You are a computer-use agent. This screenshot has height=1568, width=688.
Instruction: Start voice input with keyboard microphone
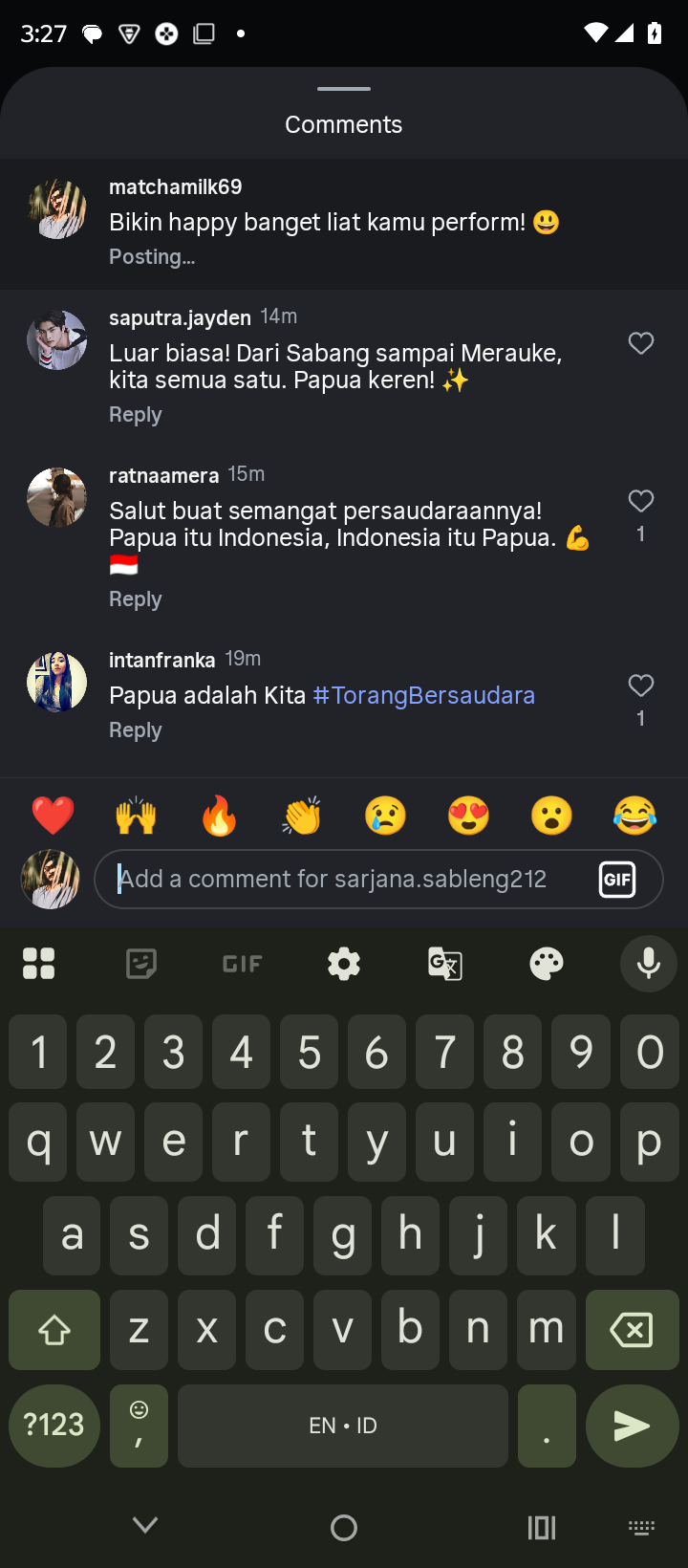(649, 964)
